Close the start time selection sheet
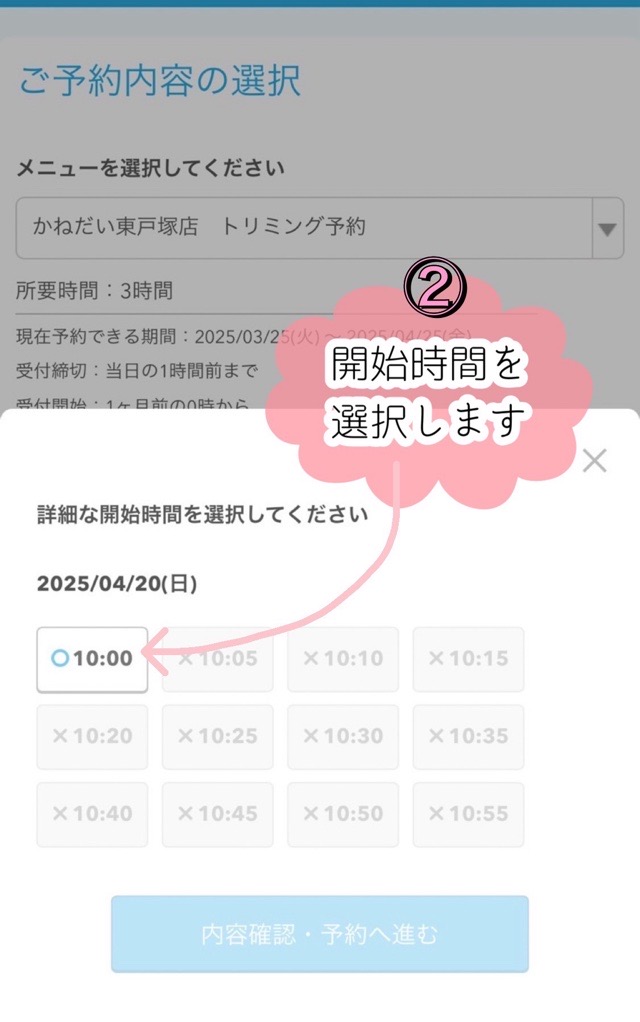This screenshot has height=1022, width=640. point(594,461)
